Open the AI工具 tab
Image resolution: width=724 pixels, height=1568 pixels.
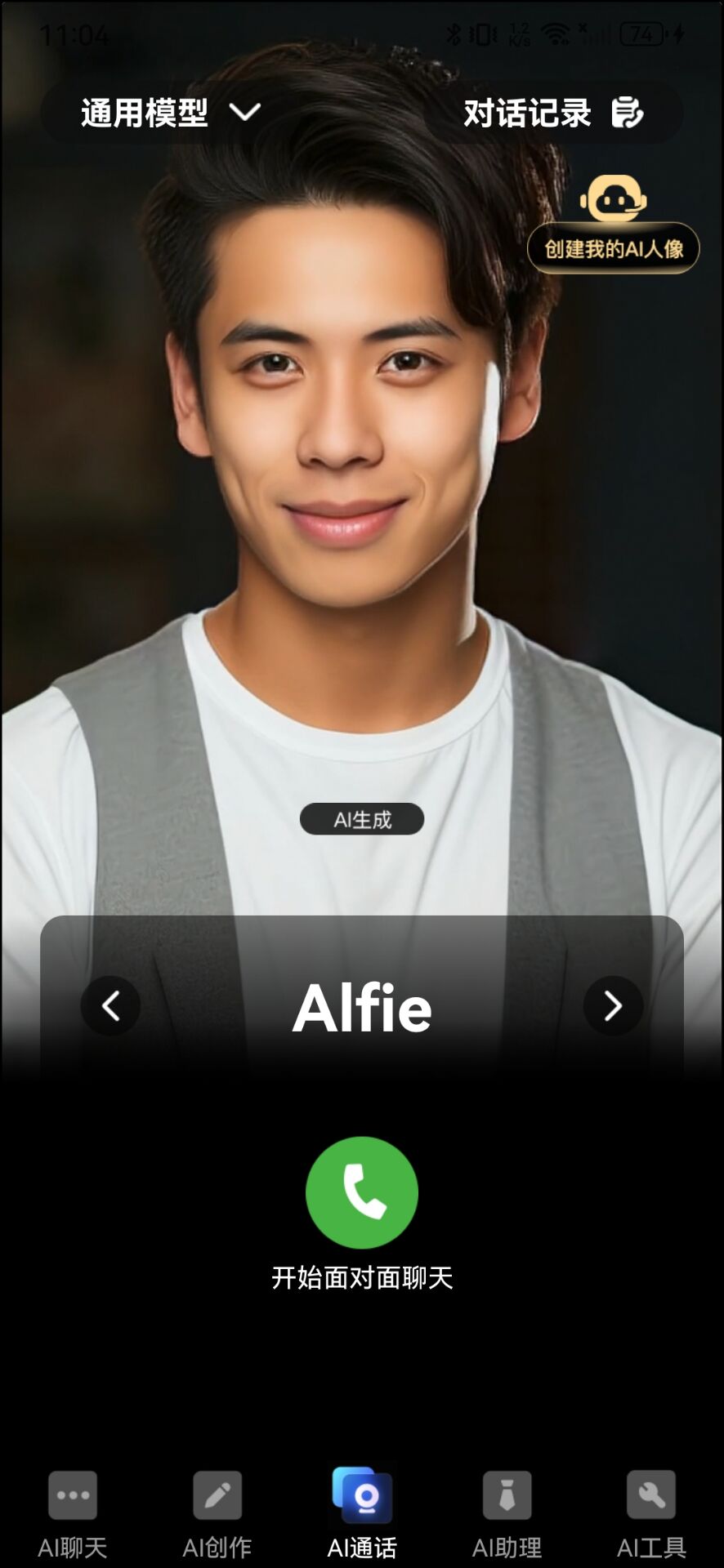pyautogui.click(x=651, y=1512)
